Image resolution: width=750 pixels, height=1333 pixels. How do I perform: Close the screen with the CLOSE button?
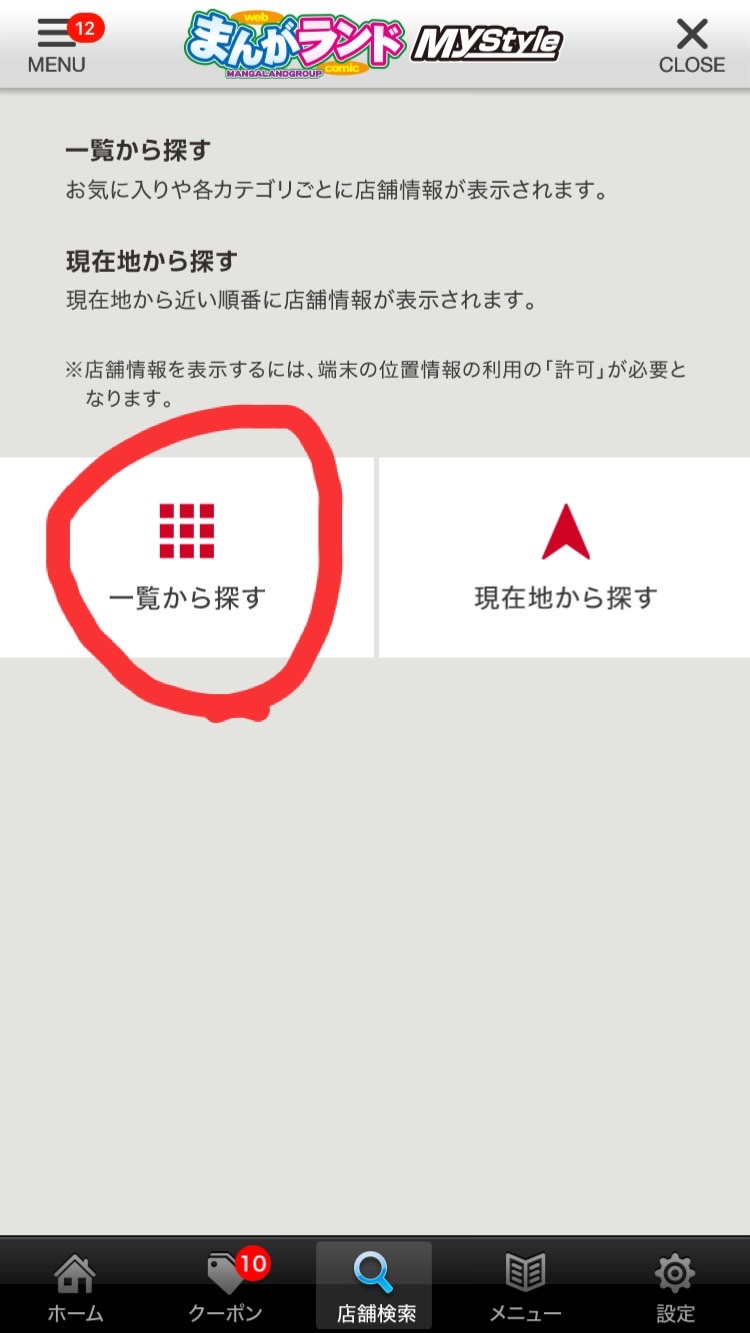[691, 46]
